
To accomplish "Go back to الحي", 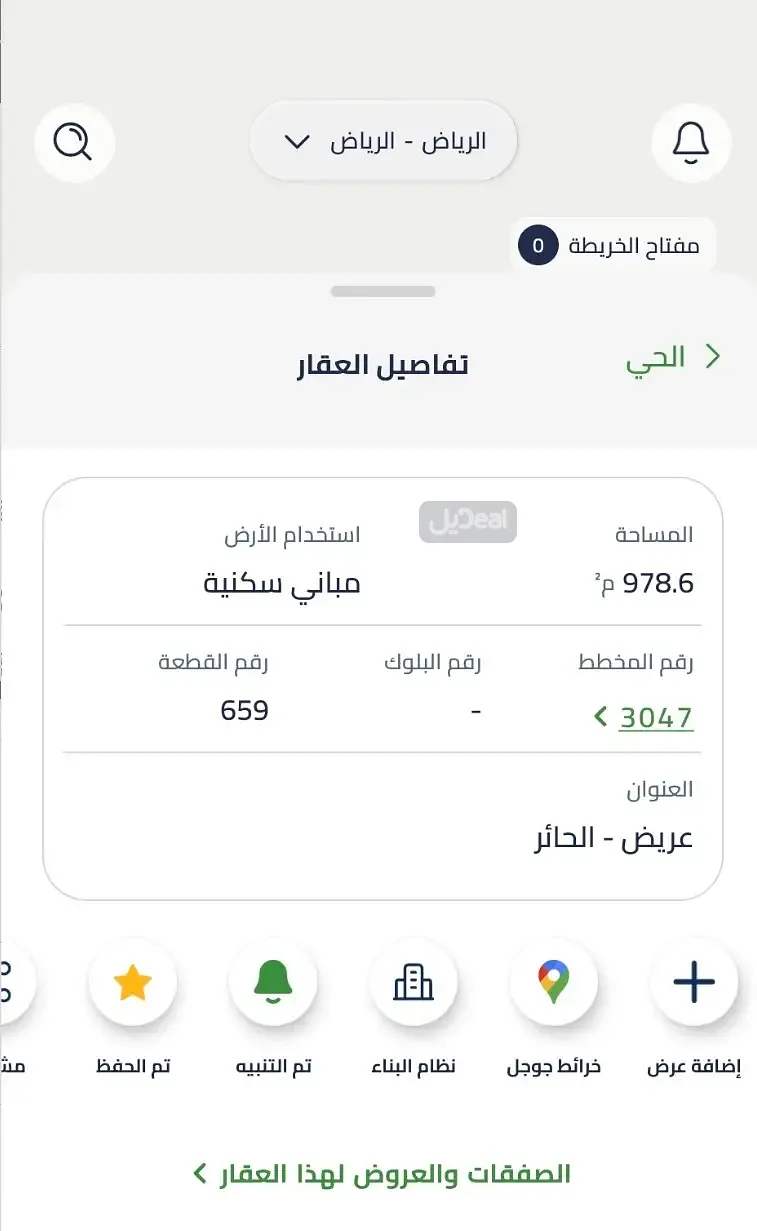I will pyautogui.click(x=673, y=358).
